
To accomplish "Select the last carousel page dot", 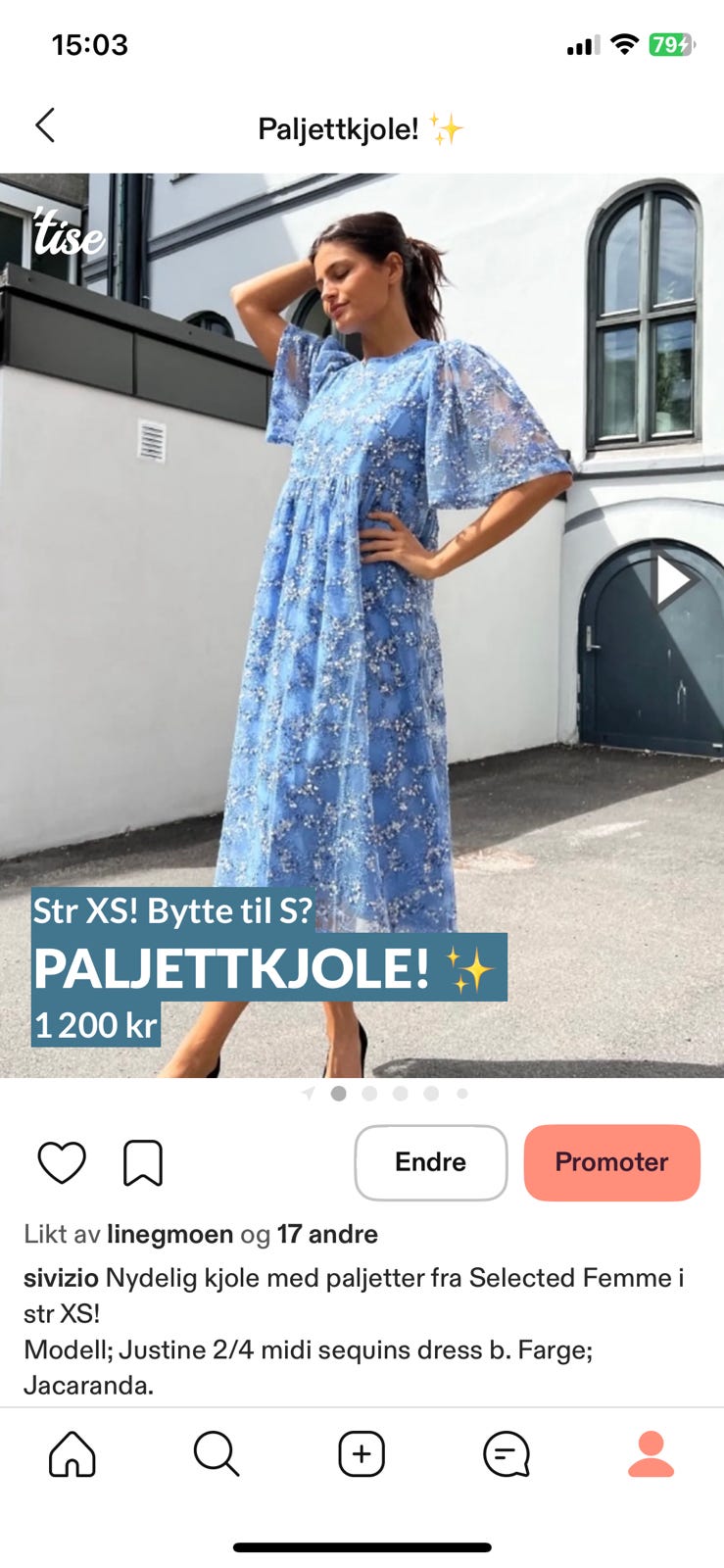I will coord(461,1091).
